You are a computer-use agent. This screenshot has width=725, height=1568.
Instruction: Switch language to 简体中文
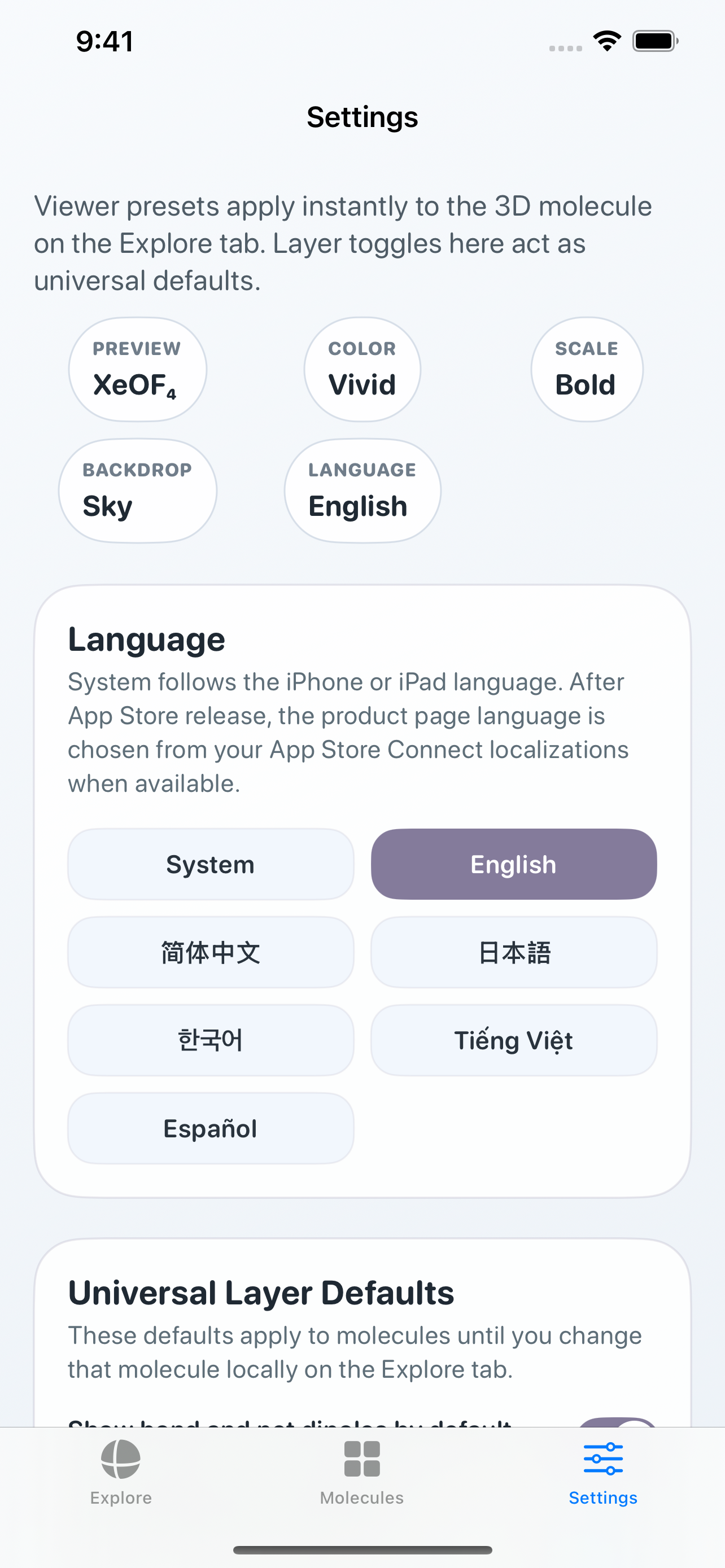pos(211,953)
